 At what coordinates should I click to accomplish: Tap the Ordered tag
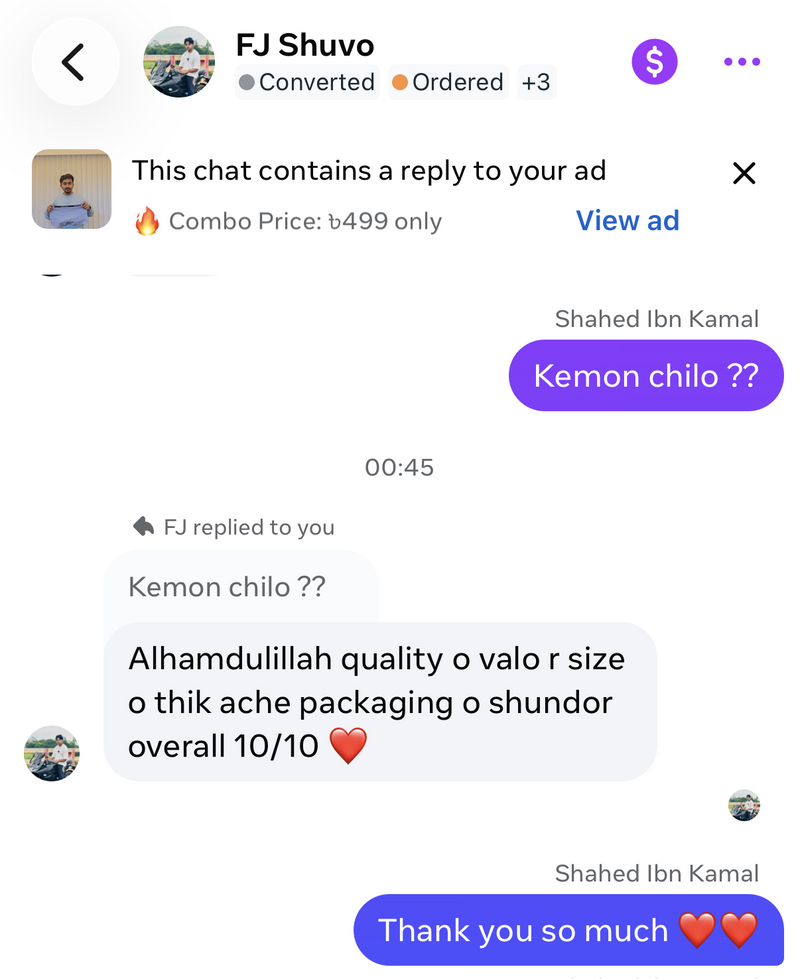click(448, 83)
